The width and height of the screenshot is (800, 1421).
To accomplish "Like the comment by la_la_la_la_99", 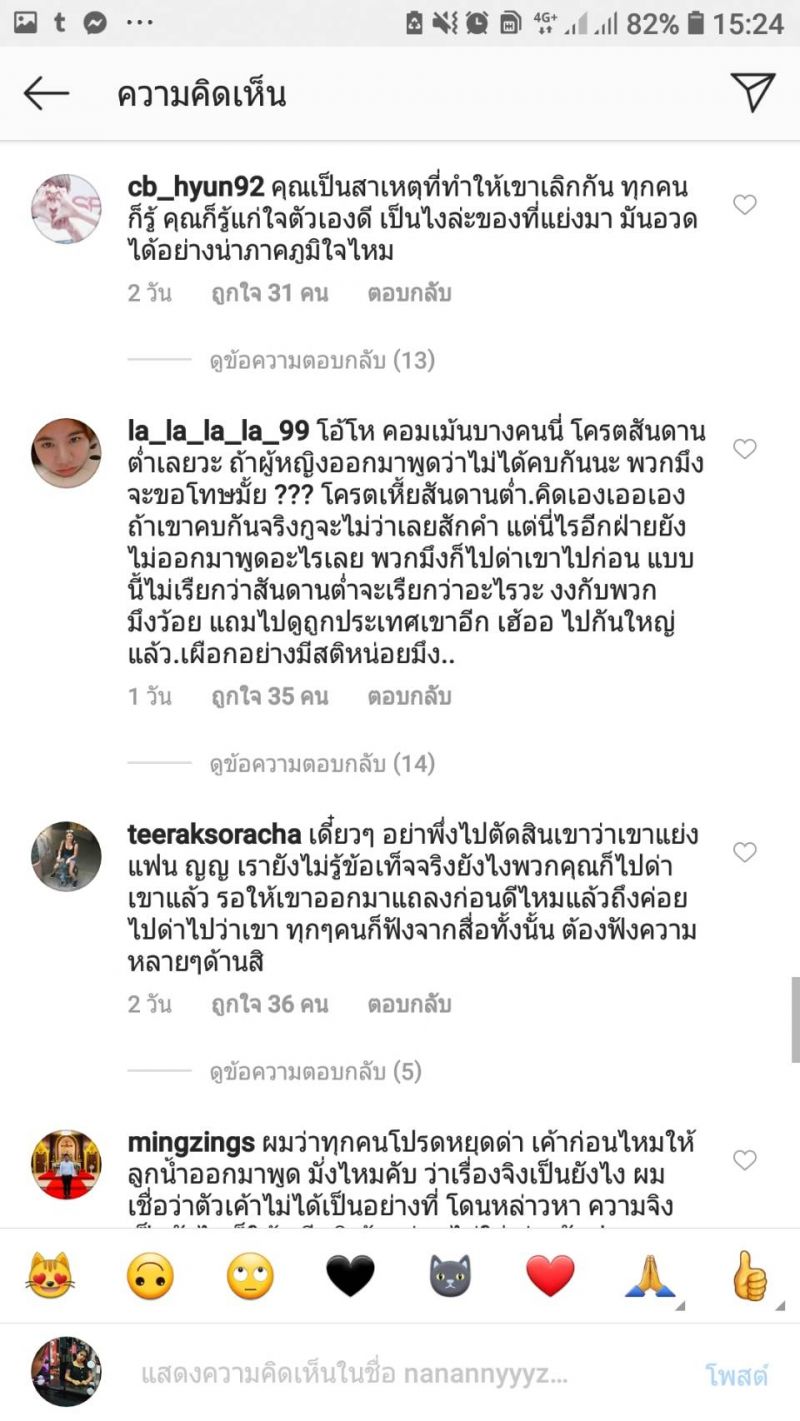I will pyautogui.click(x=744, y=449).
